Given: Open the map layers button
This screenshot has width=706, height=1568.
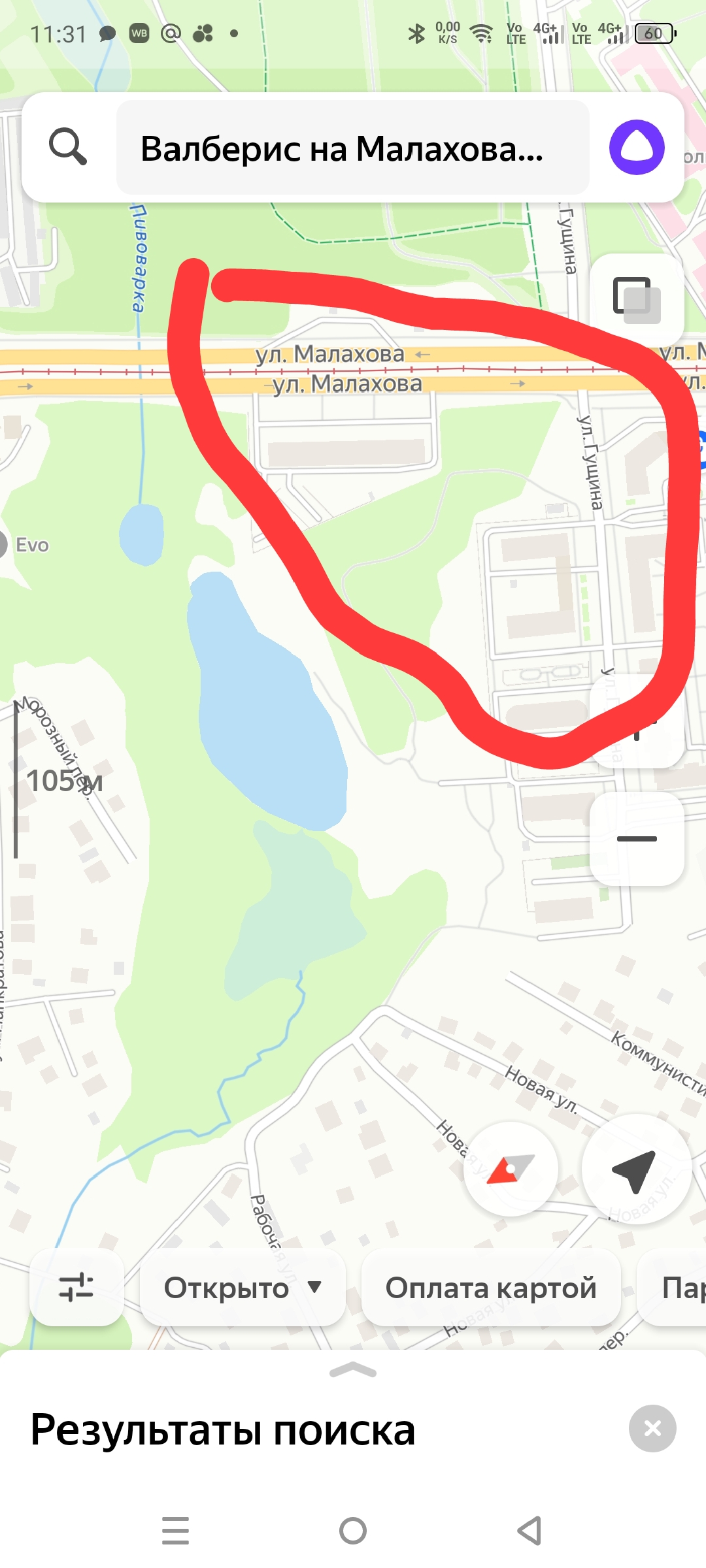Looking at the screenshot, I should [637, 299].
